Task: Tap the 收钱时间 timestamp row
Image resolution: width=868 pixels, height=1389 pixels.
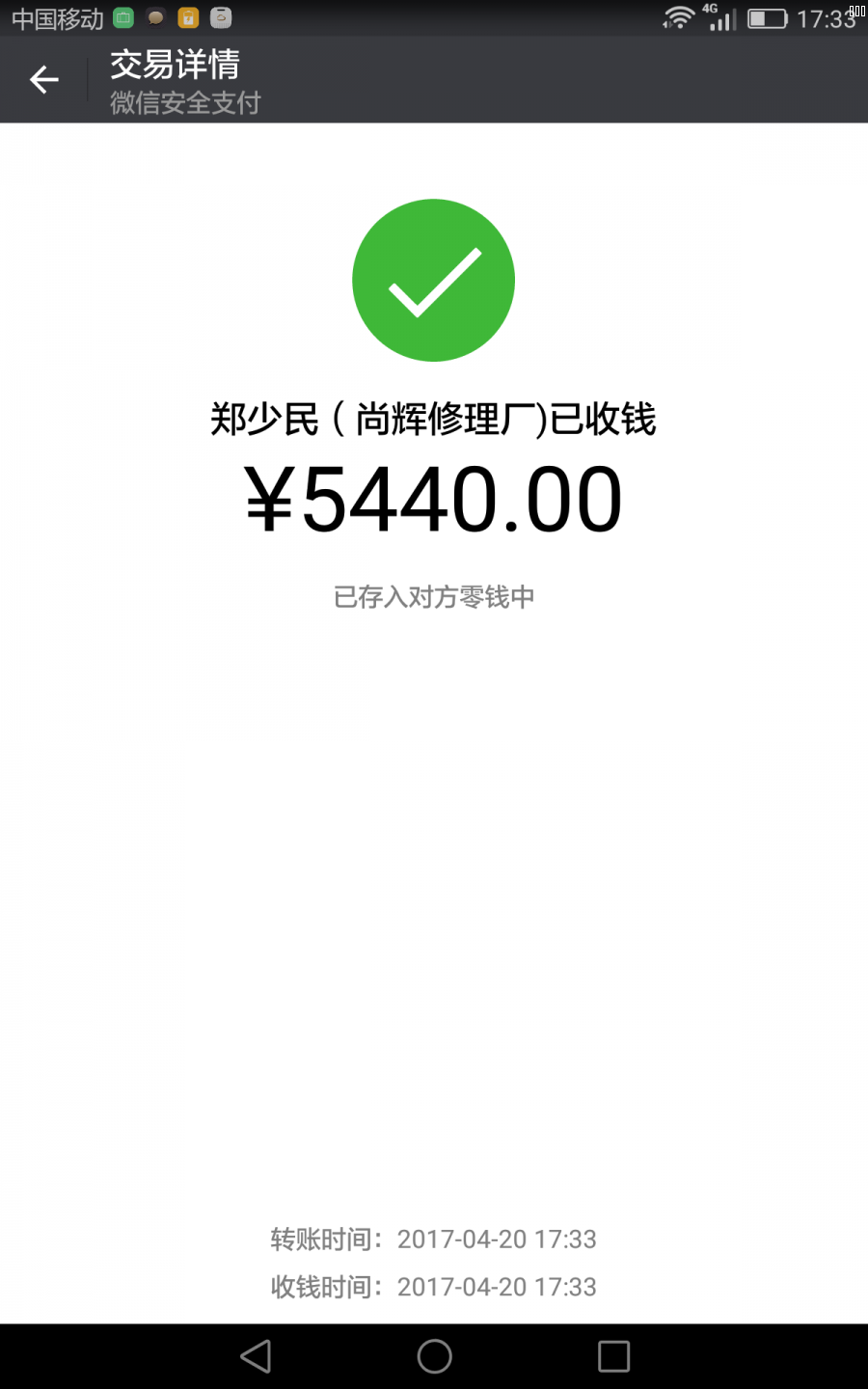Action: (433, 1287)
